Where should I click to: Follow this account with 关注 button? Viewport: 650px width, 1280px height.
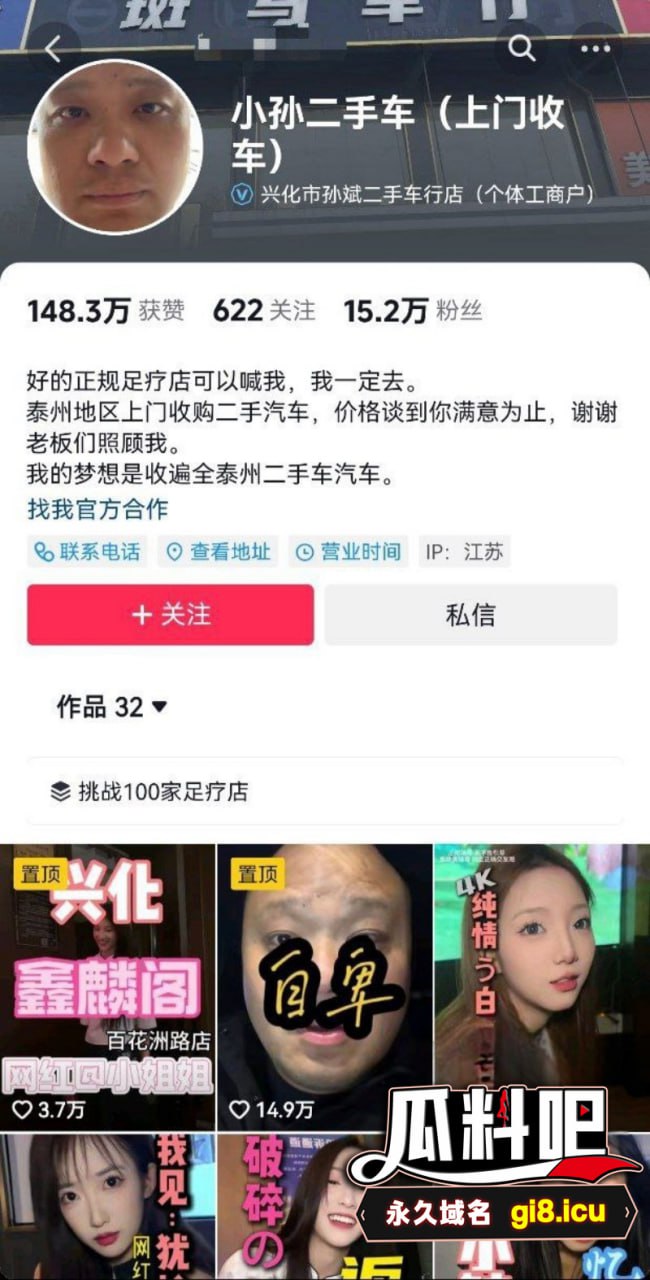click(170, 614)
